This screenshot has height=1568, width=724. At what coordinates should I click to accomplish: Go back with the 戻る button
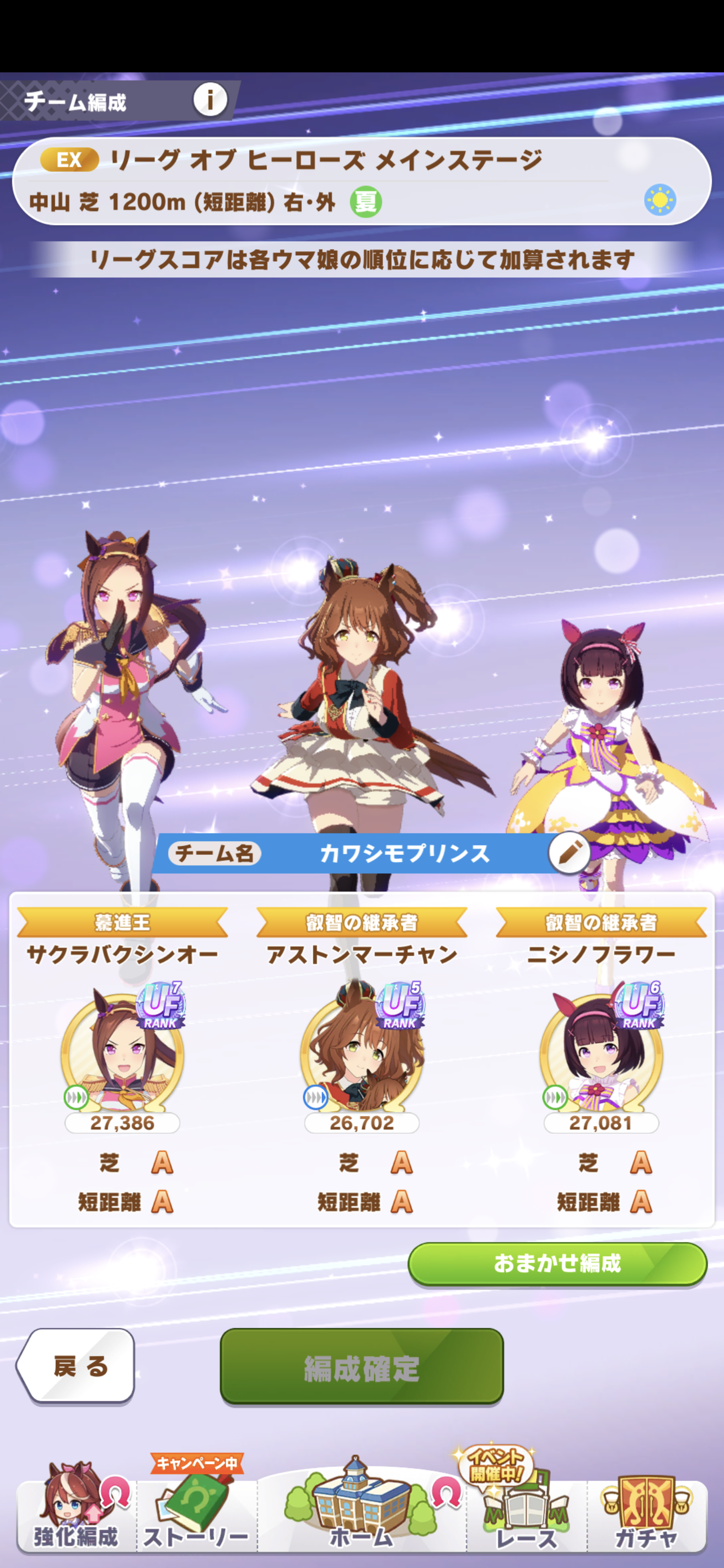pyautogui.click(x=77, y=1366)
